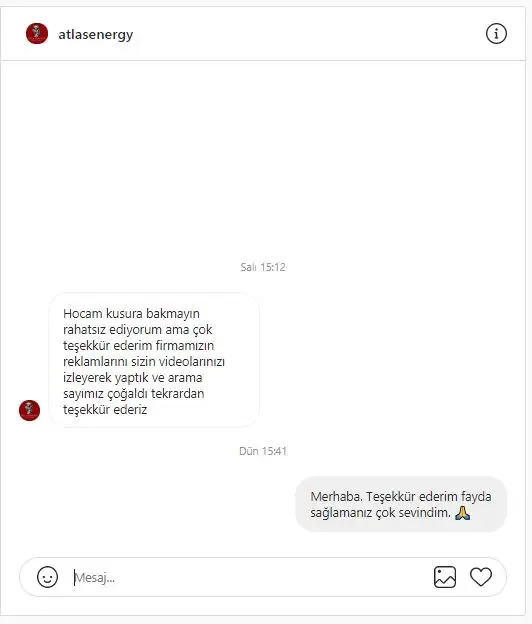Send a heart reaction

pos(481,577)
